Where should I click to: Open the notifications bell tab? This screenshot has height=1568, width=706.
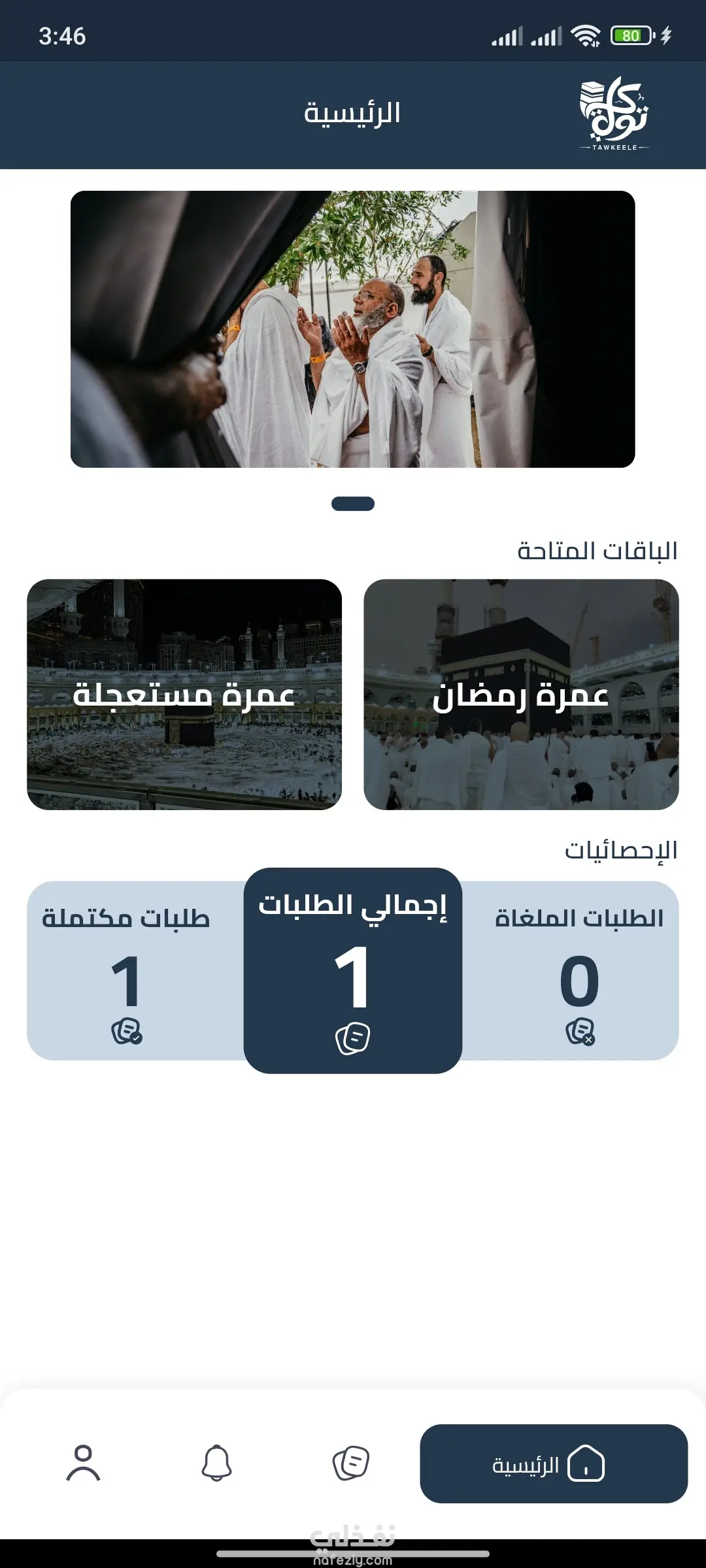[x=217, y=1463]
